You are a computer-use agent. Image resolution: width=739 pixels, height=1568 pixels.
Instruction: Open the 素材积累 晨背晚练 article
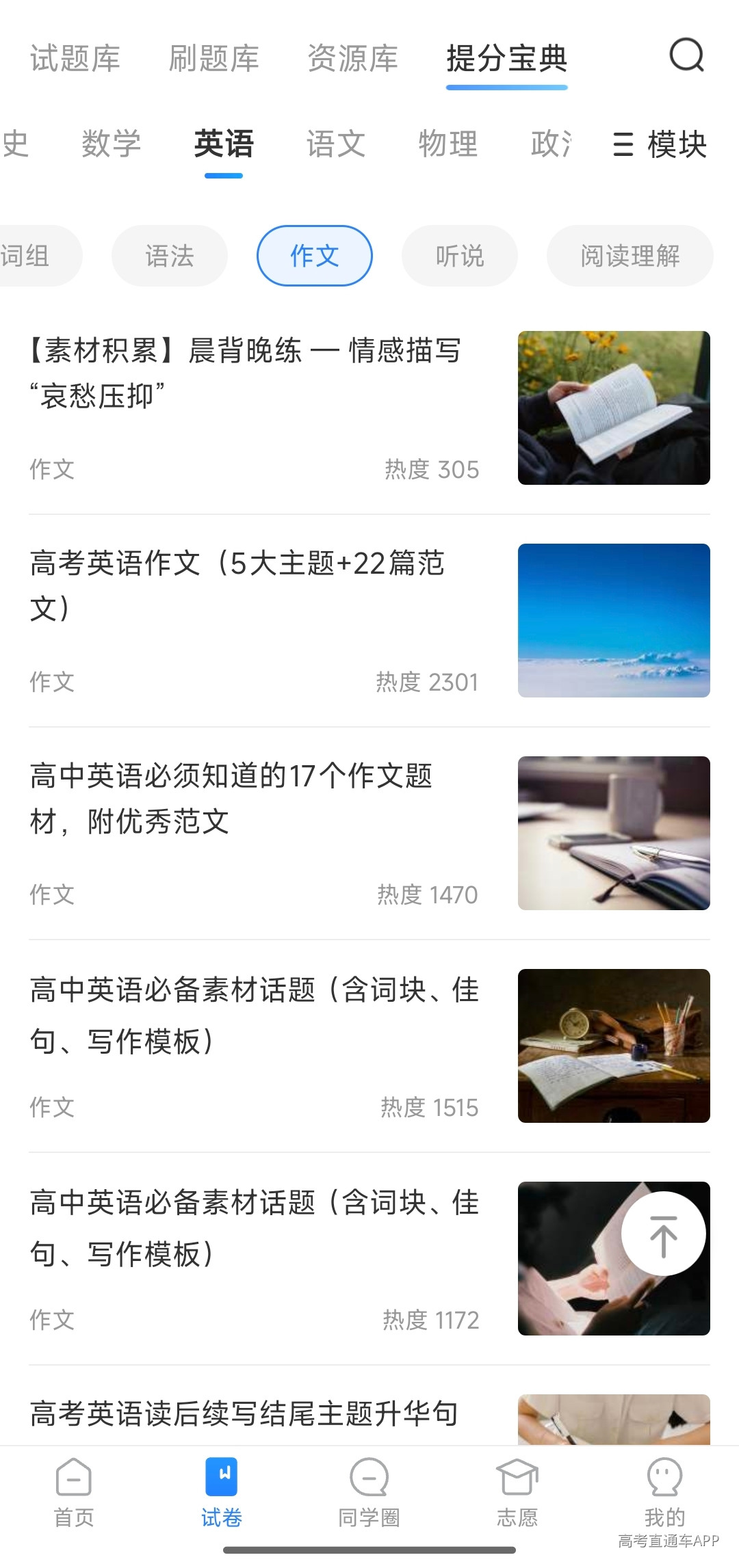pos(369,408)
